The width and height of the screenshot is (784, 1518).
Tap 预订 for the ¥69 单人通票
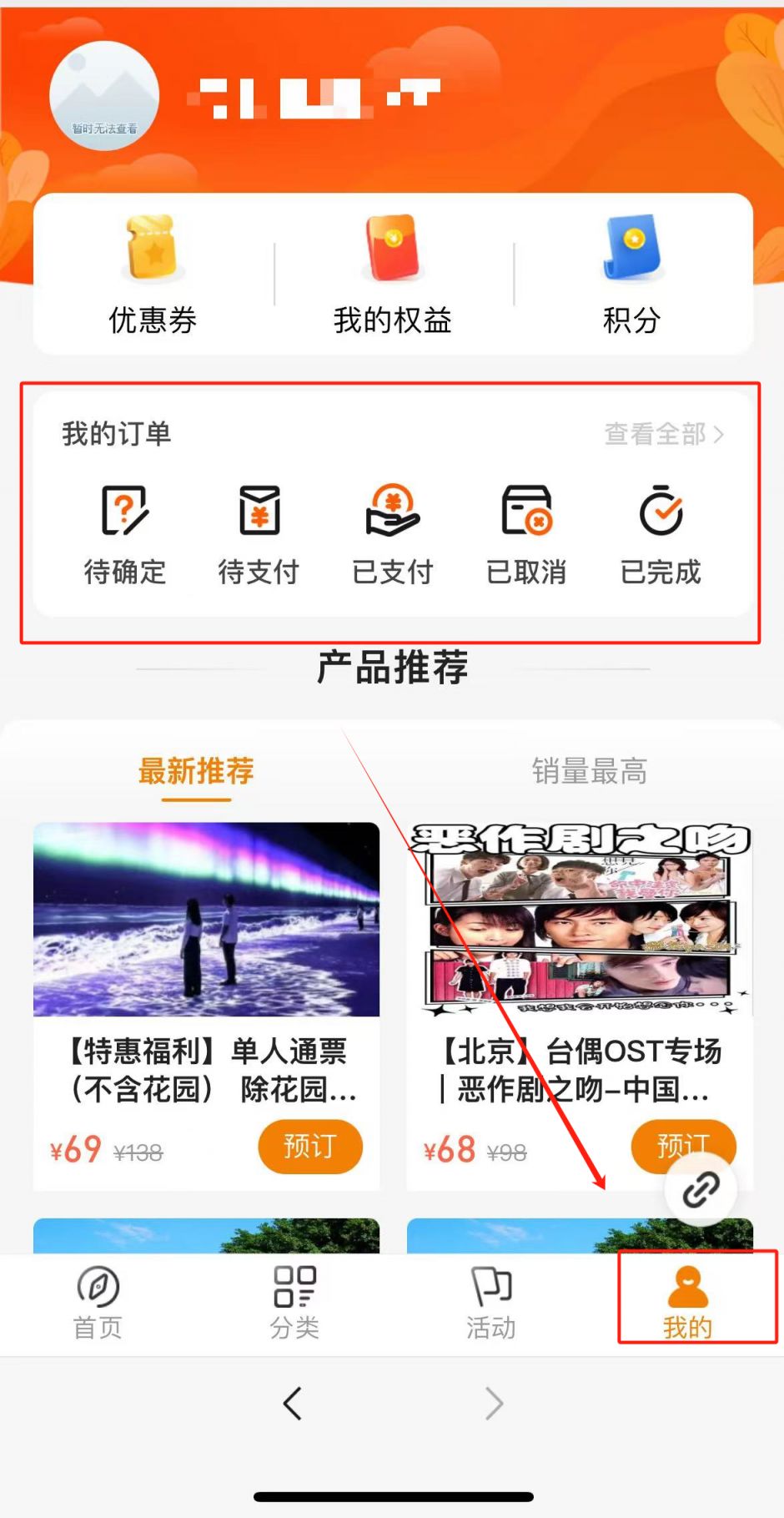point(310,1147)
